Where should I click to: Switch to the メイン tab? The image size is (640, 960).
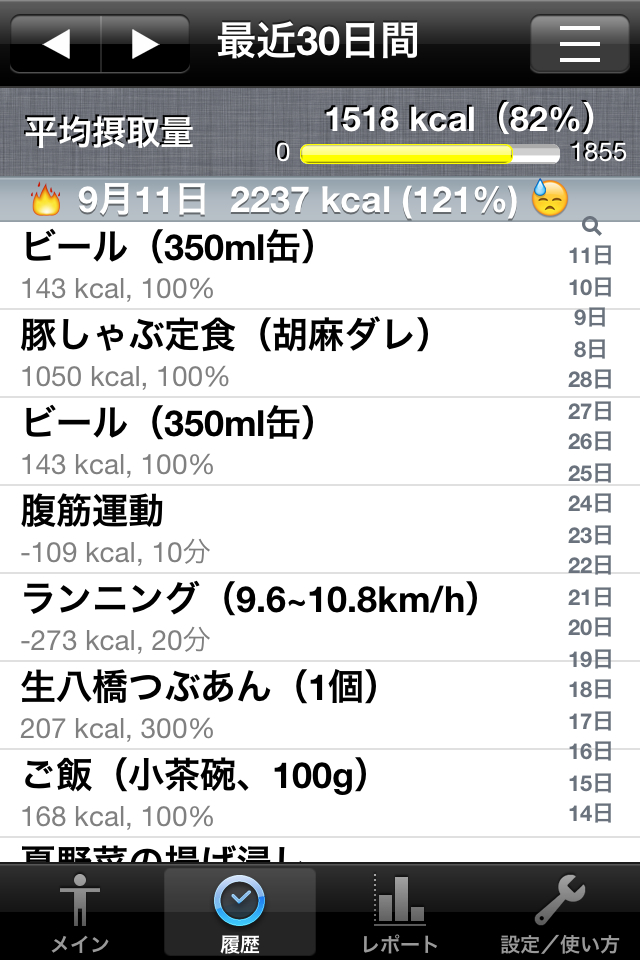(x=79, y=914)
